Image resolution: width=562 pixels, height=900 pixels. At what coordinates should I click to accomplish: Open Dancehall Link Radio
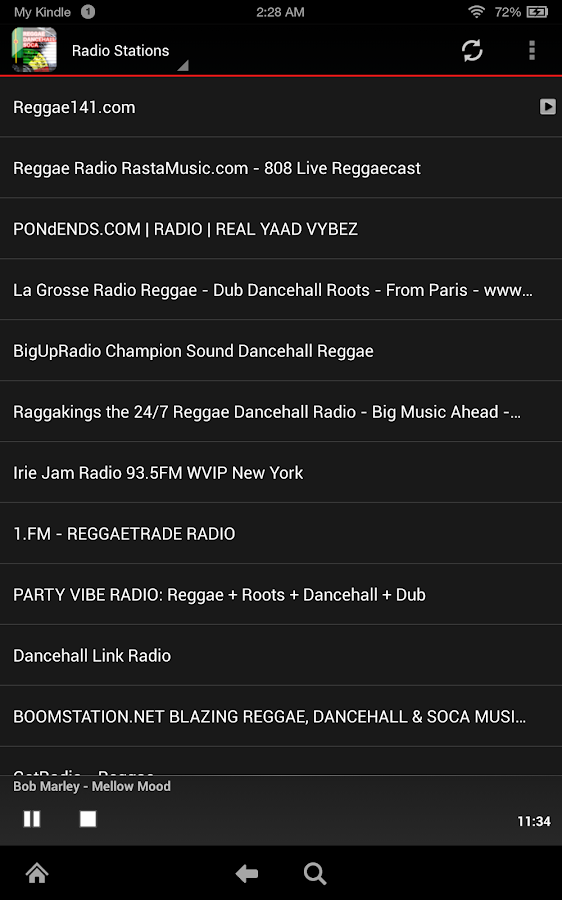click(281, 655)
